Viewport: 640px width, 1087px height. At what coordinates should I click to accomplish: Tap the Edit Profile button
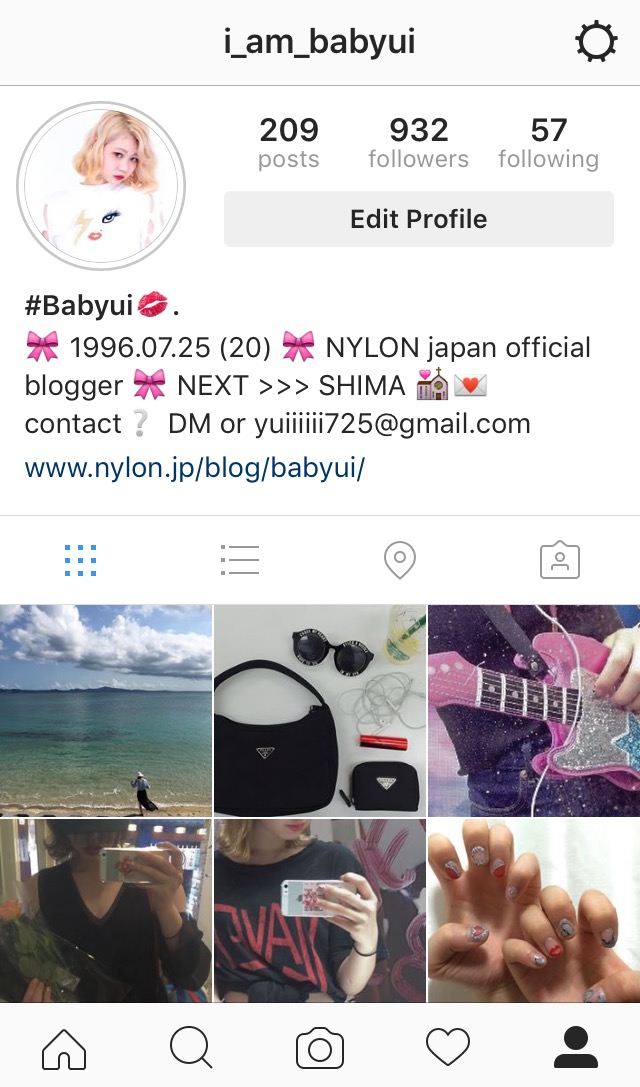[x=418, y=219]
